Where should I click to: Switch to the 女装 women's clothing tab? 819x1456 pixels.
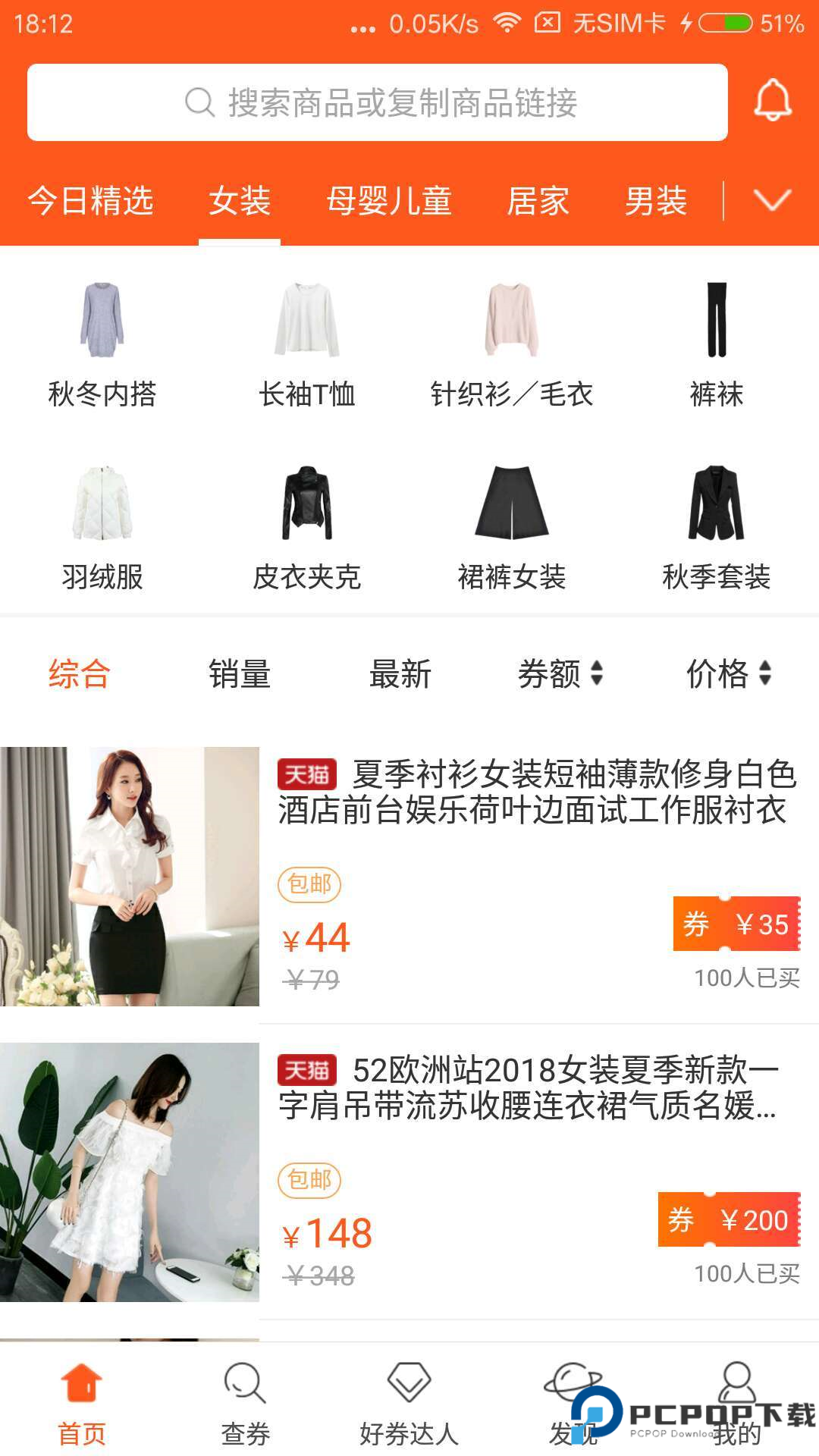point(240,201)
